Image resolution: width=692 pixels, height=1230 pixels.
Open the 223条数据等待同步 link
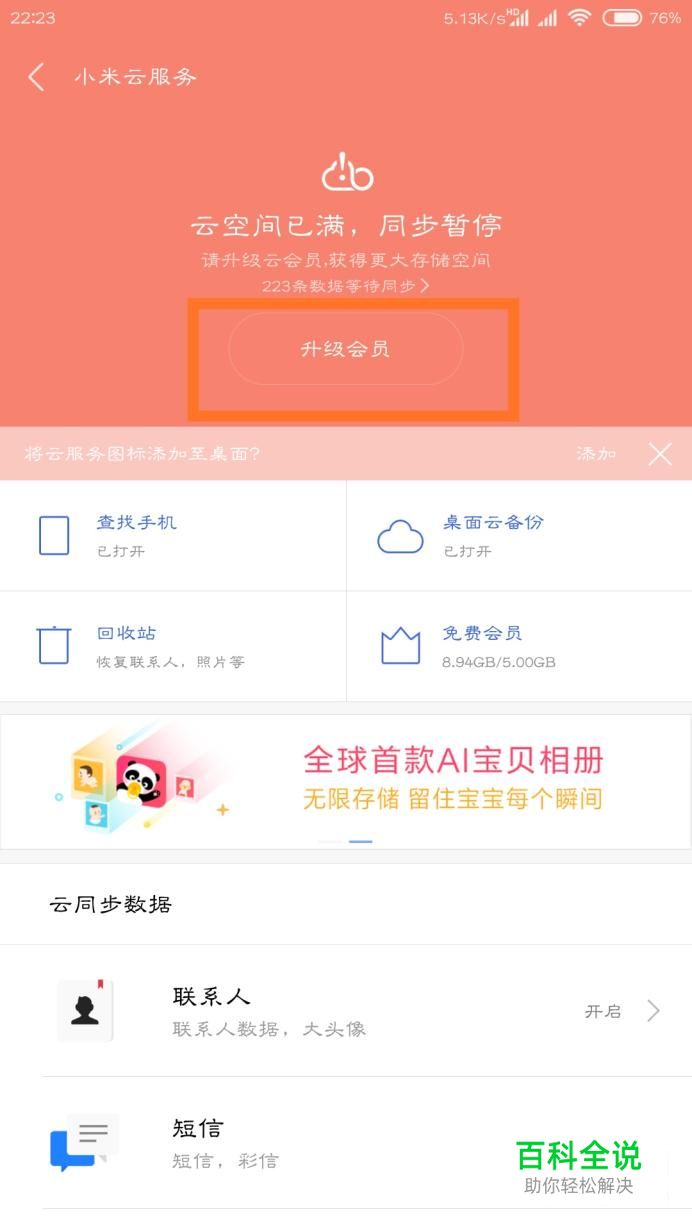point(345,286)
